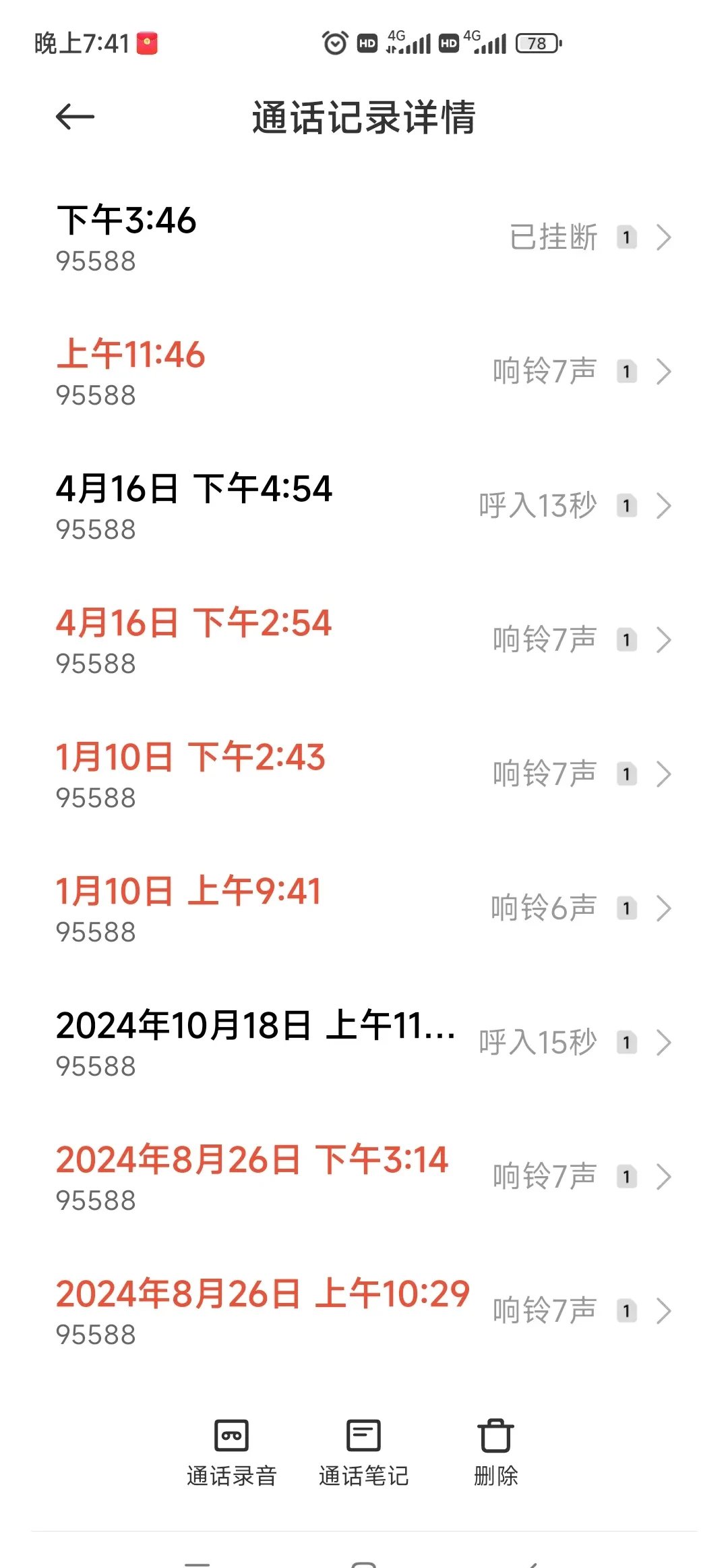Tap the battery indicator showing 78

click(x=536, y=42)
